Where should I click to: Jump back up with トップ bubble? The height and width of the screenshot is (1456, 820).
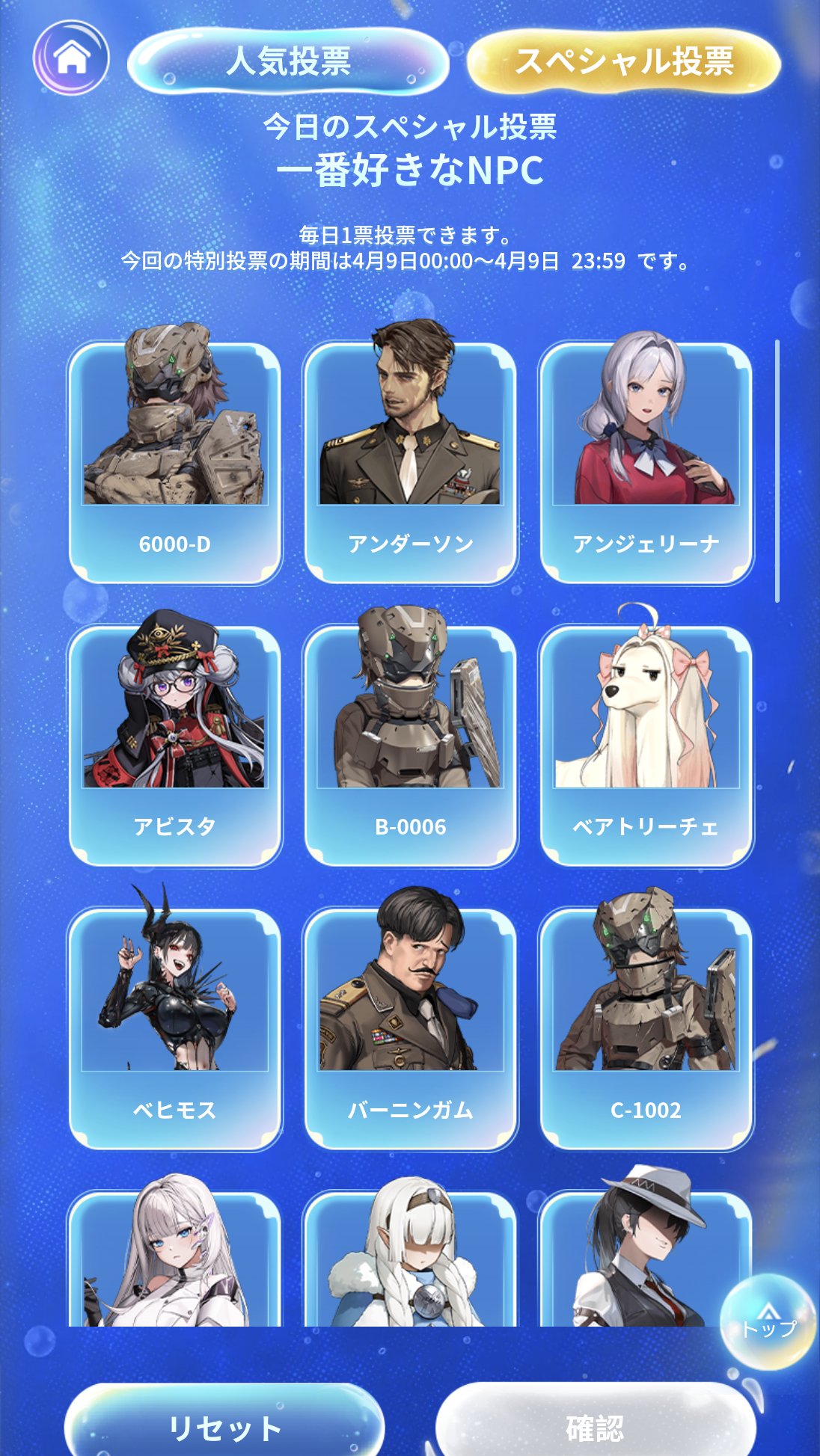768,1322
